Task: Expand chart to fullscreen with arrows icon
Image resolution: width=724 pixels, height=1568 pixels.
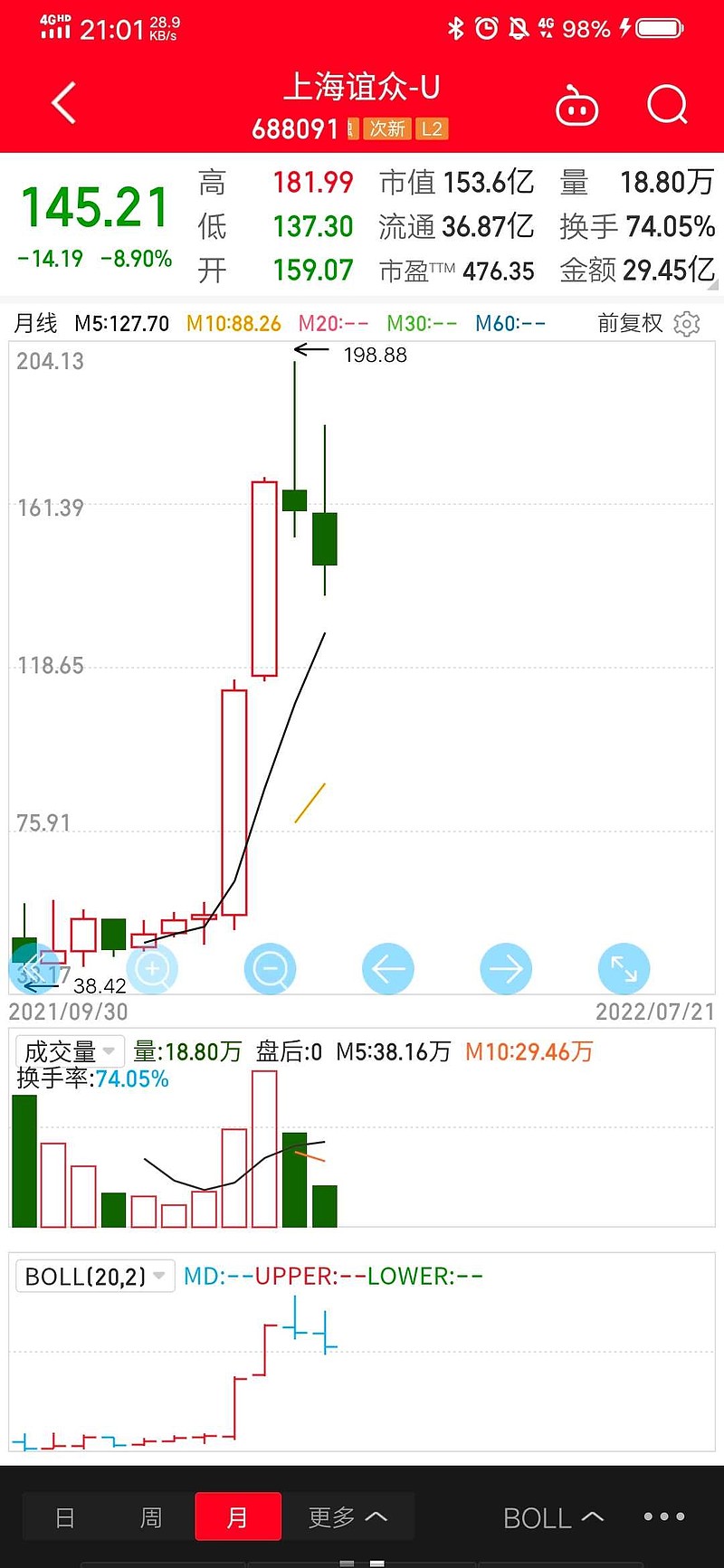Action: pos(623,968)
